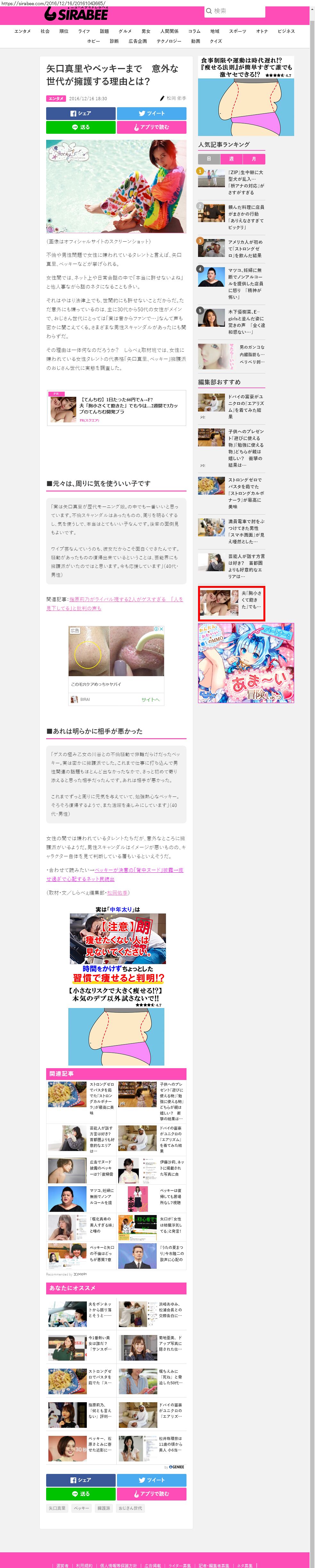The image size is (315, 1568).
Task: Share article on Facebook via top シェア button
Action: click(80, 113)
